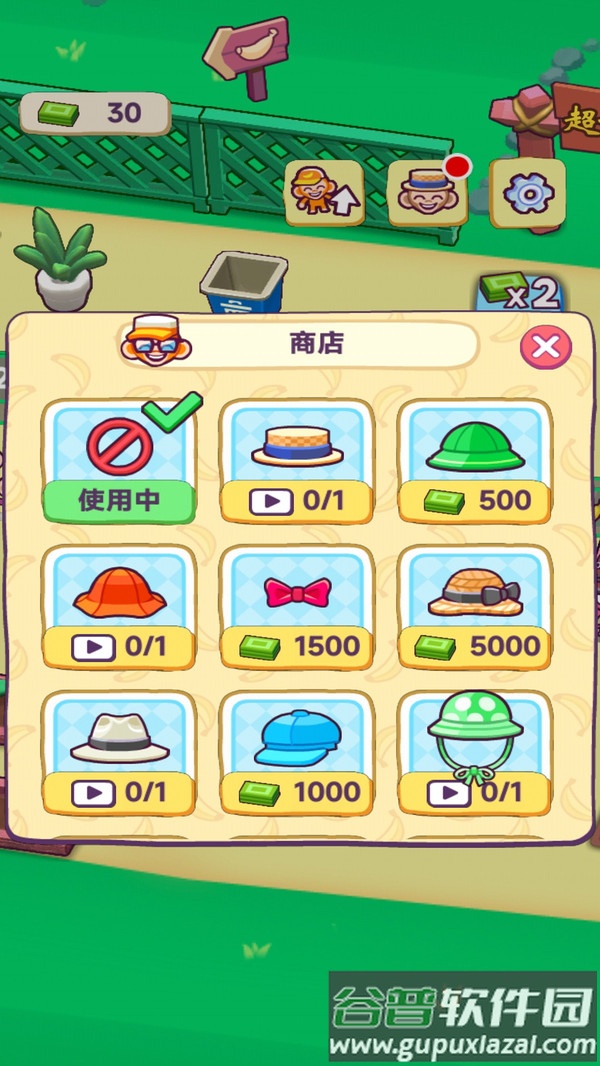Open the monkey upgrade icon

323,192
